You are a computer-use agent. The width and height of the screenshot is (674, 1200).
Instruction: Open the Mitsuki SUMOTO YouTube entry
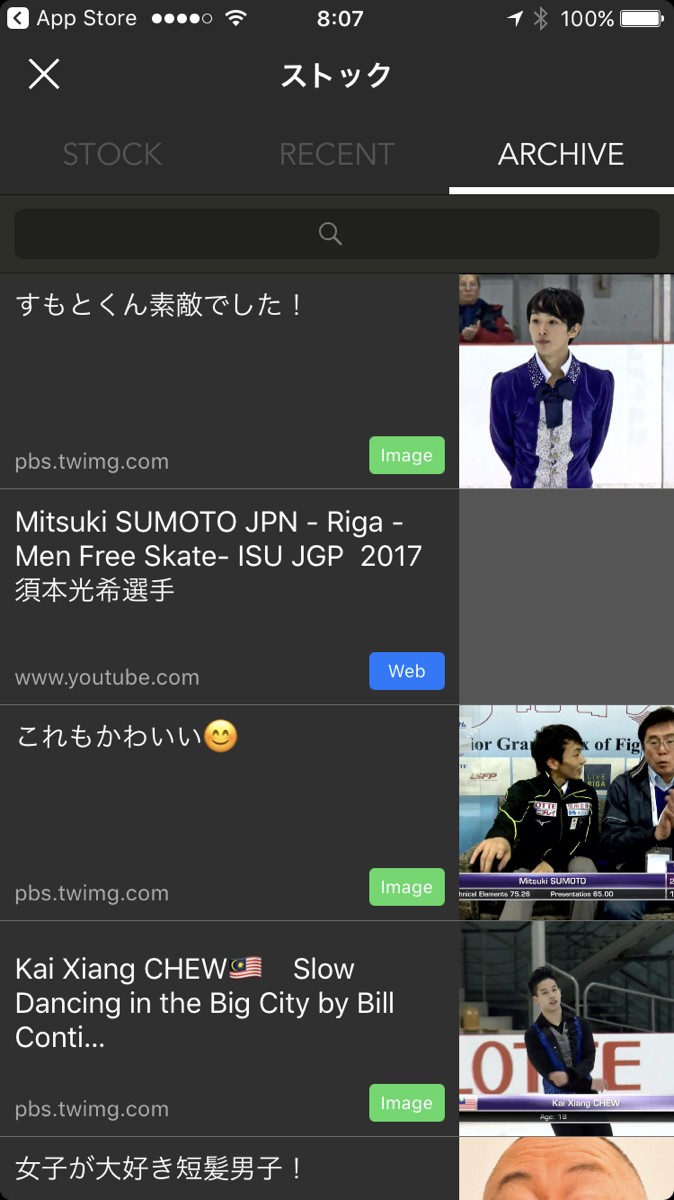pyautogui.click(x=230, y=596)
